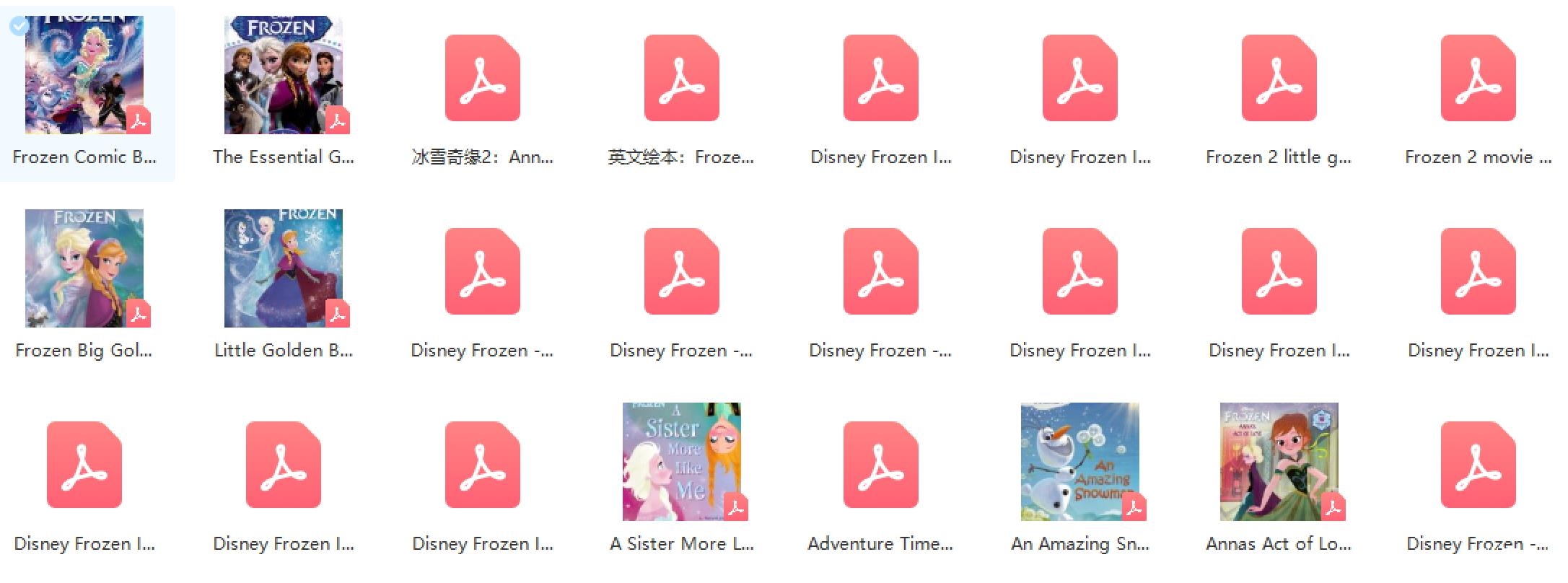Open Frozen 2 little g... PDF
The image size is (1568, 583).
pos(1279,78)
